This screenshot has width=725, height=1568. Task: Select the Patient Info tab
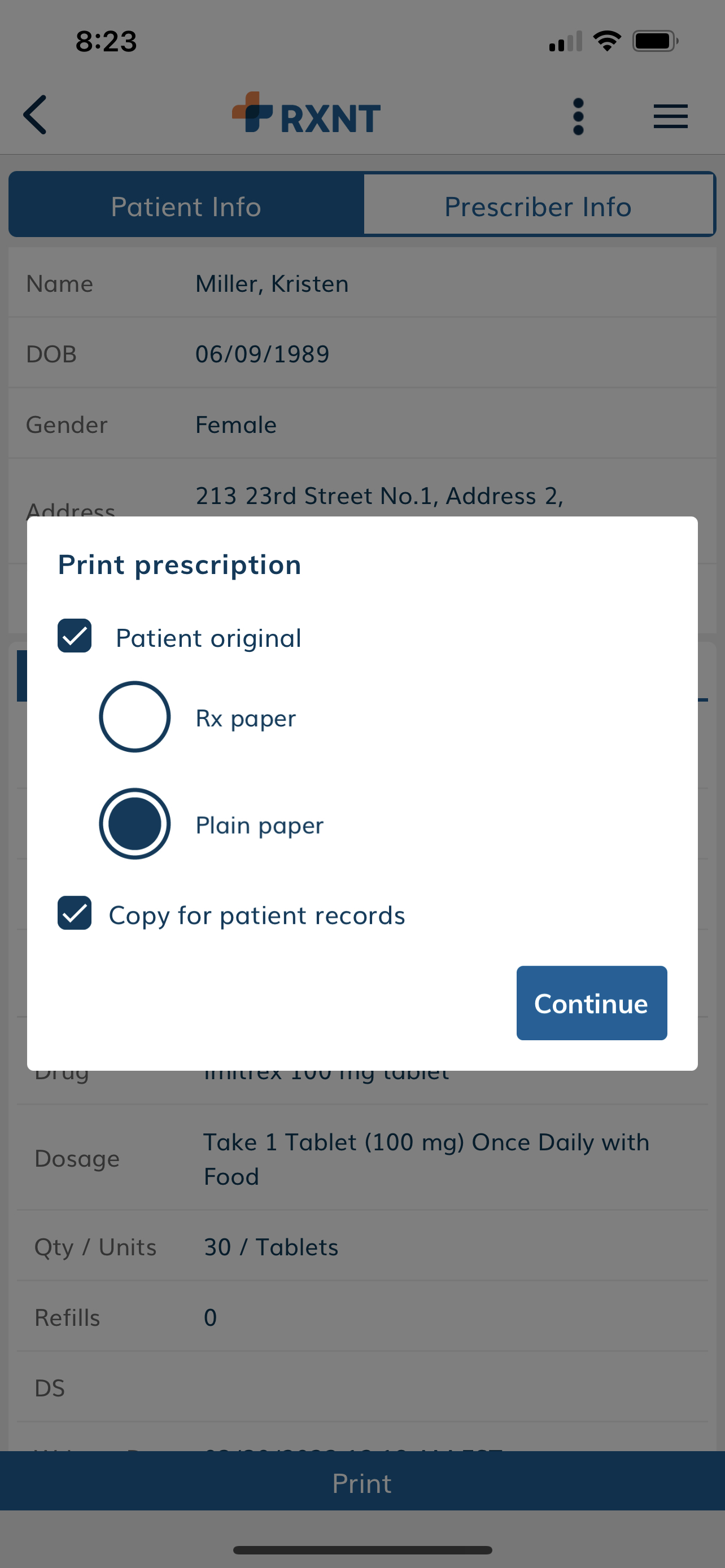(186, 206)
